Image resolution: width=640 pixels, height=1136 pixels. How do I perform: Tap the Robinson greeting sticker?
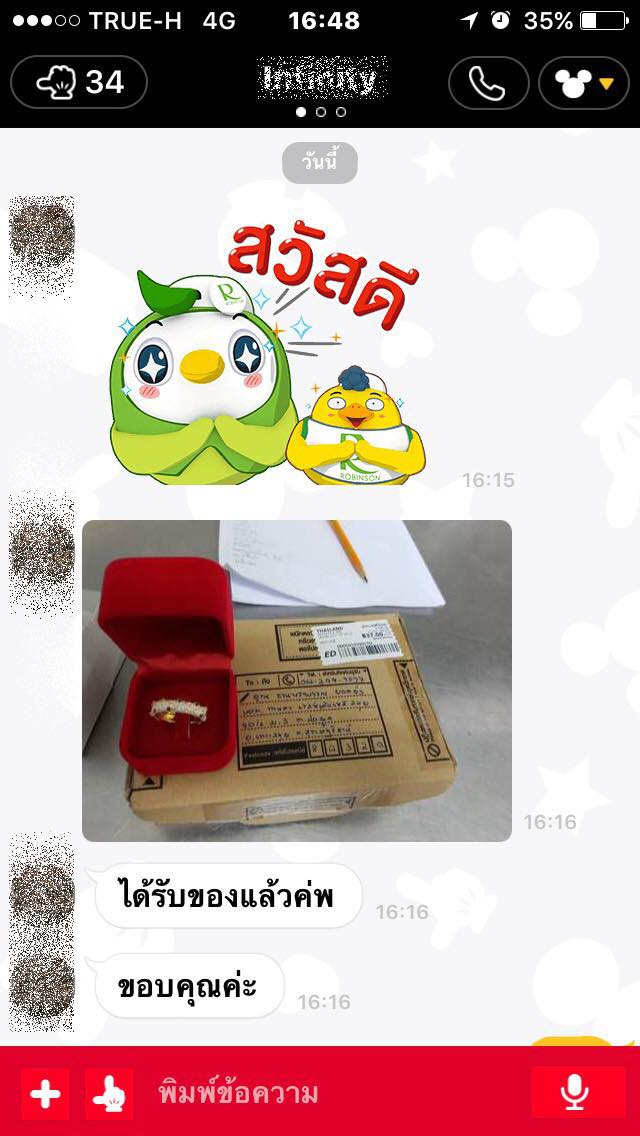pos(270,355)
